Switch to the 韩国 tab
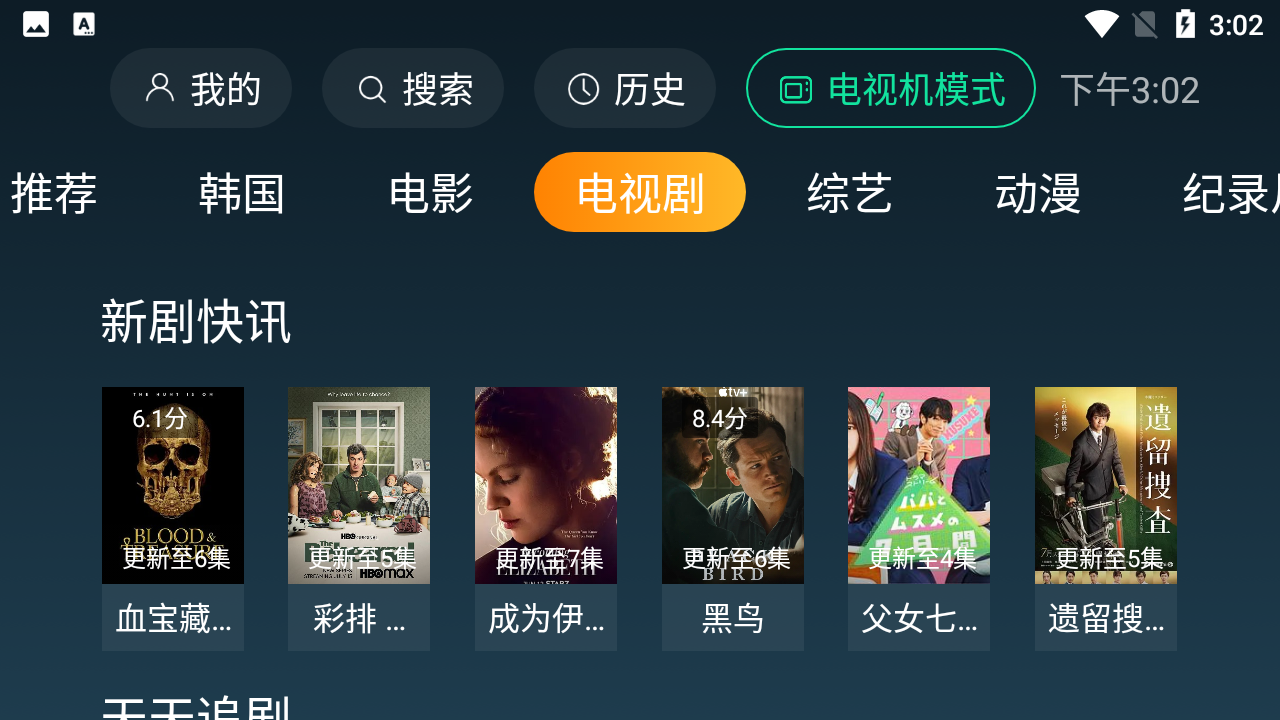Image resolution: width=1280 pixels, height=720 pixels. coord(241,193)
